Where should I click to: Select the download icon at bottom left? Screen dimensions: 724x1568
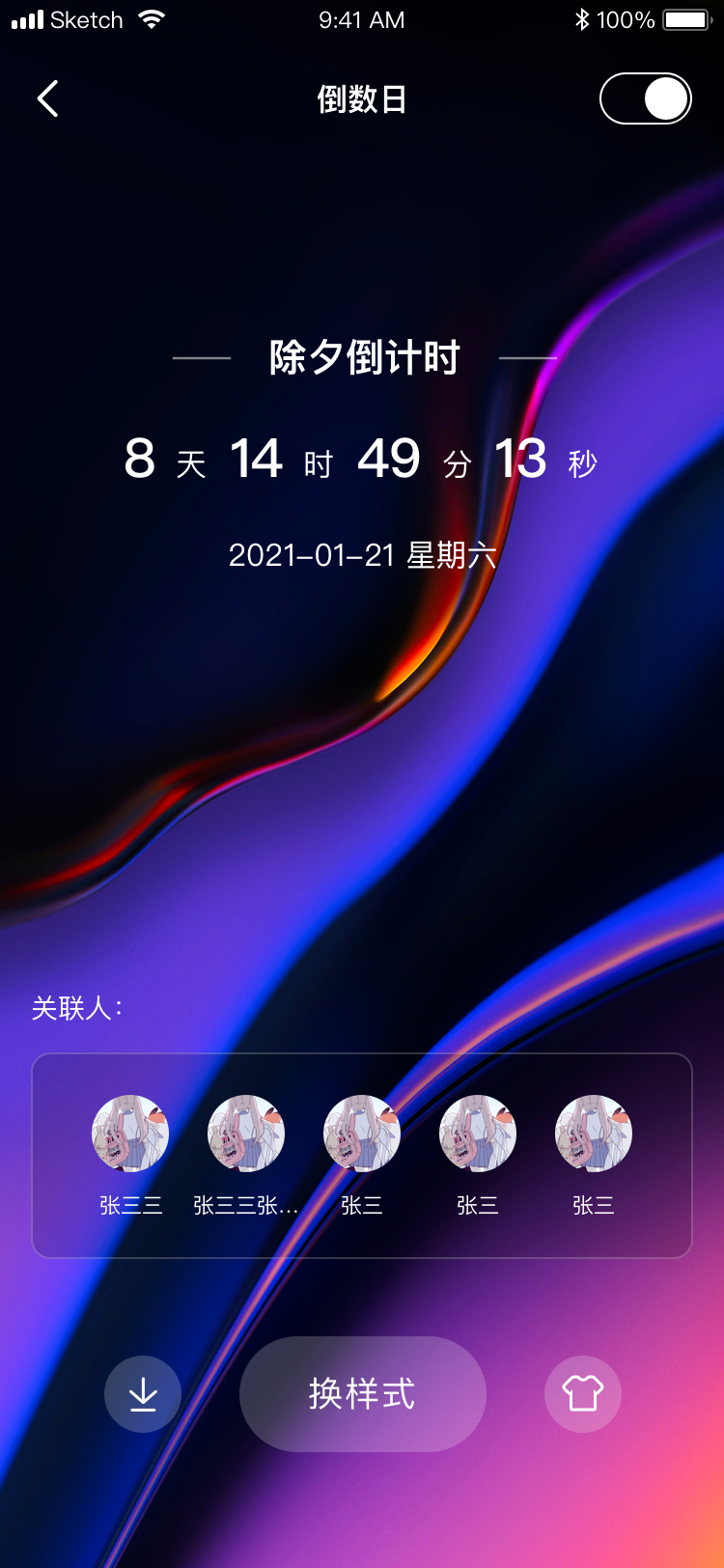click(x=143, y=1393)
